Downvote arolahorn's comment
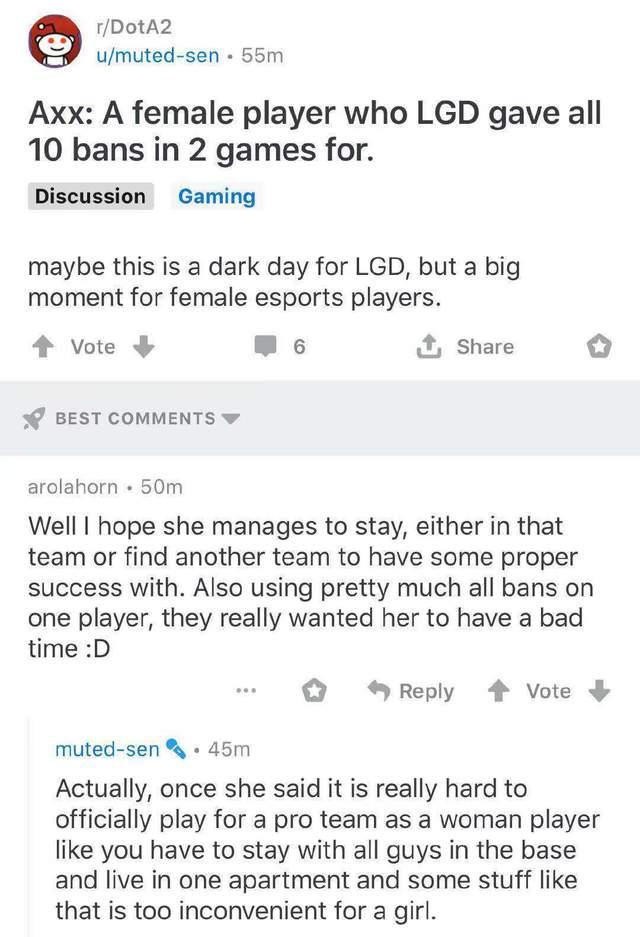The height and width of the screenshot is (937, 640). coord(599,691)
